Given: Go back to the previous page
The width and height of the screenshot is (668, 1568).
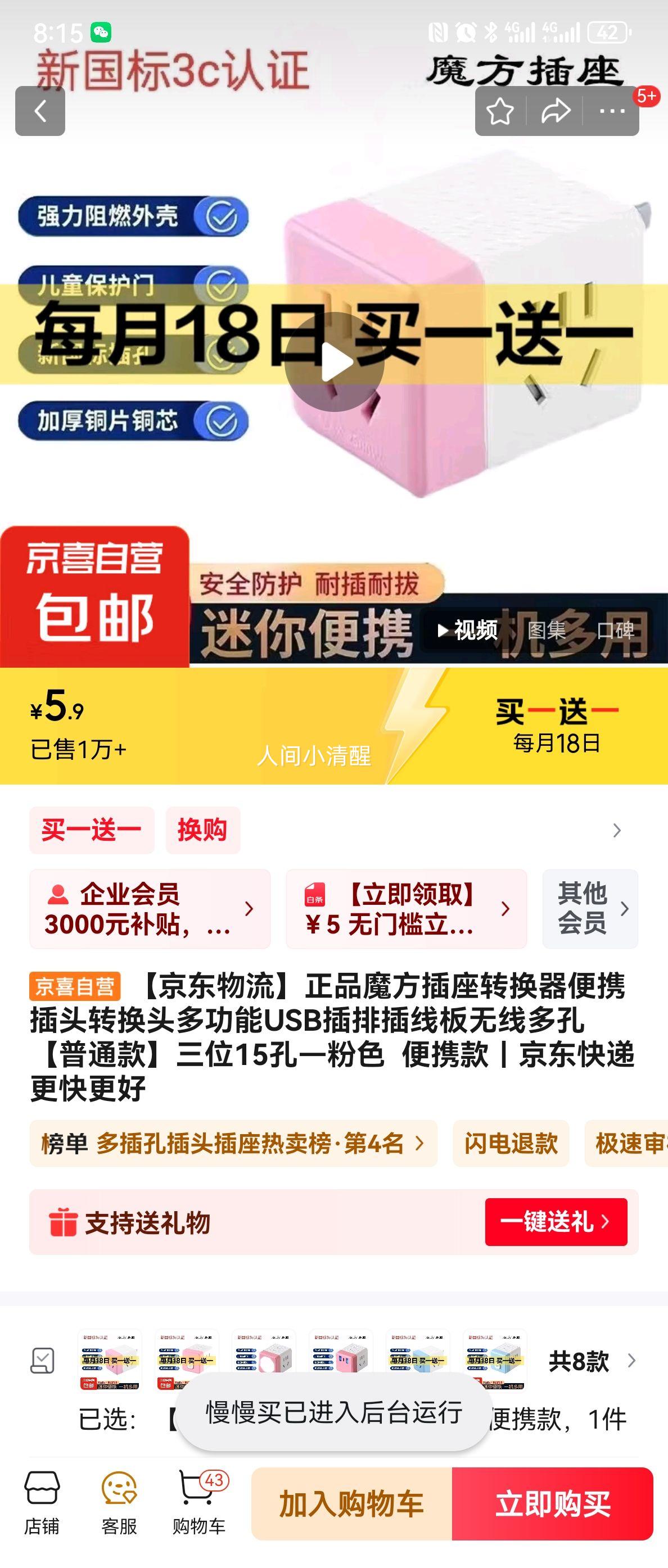Looking at the screenshot, I should coord(40,111).
